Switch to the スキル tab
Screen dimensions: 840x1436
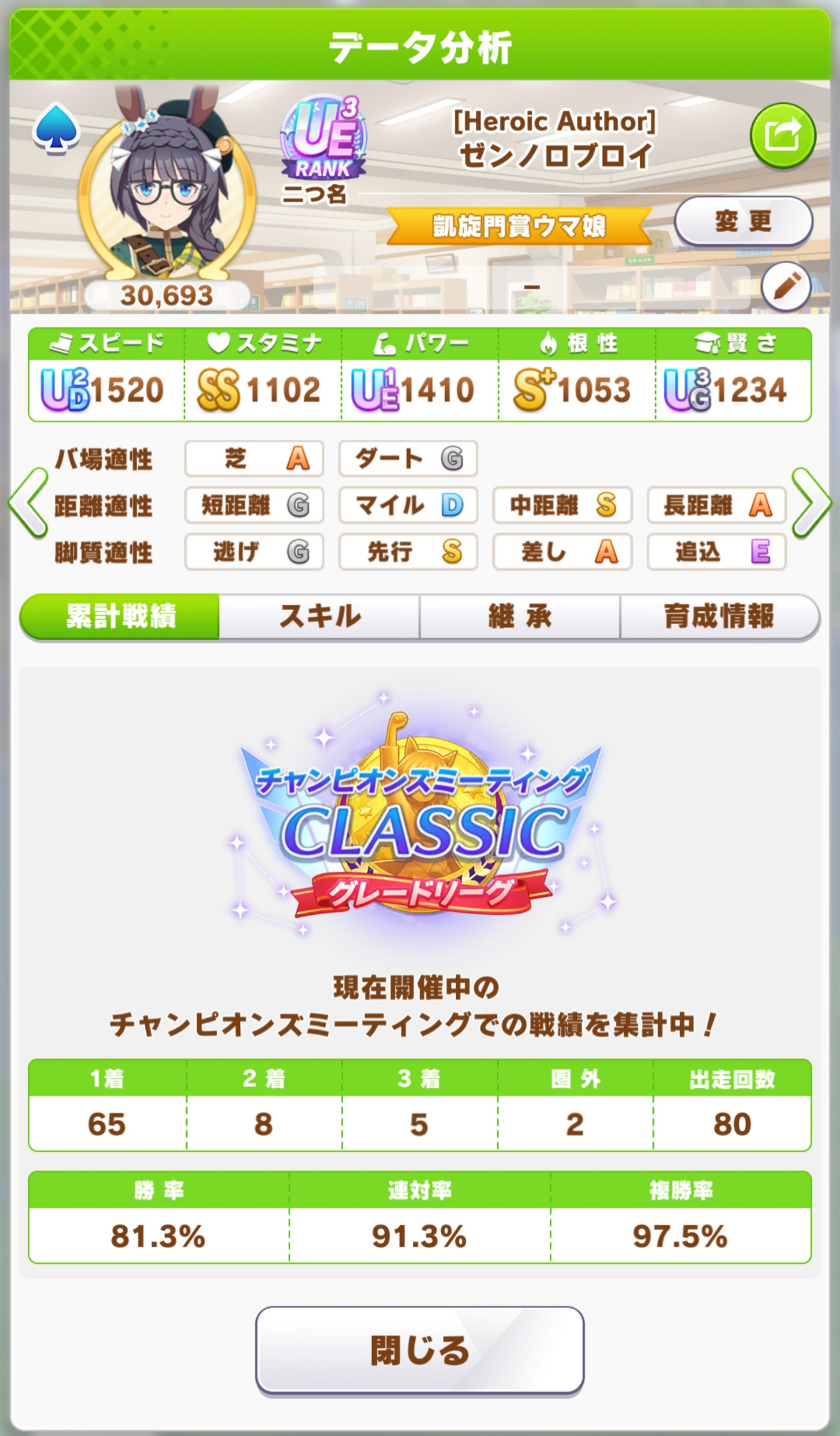pyautogui.click(x=320, y=616)
